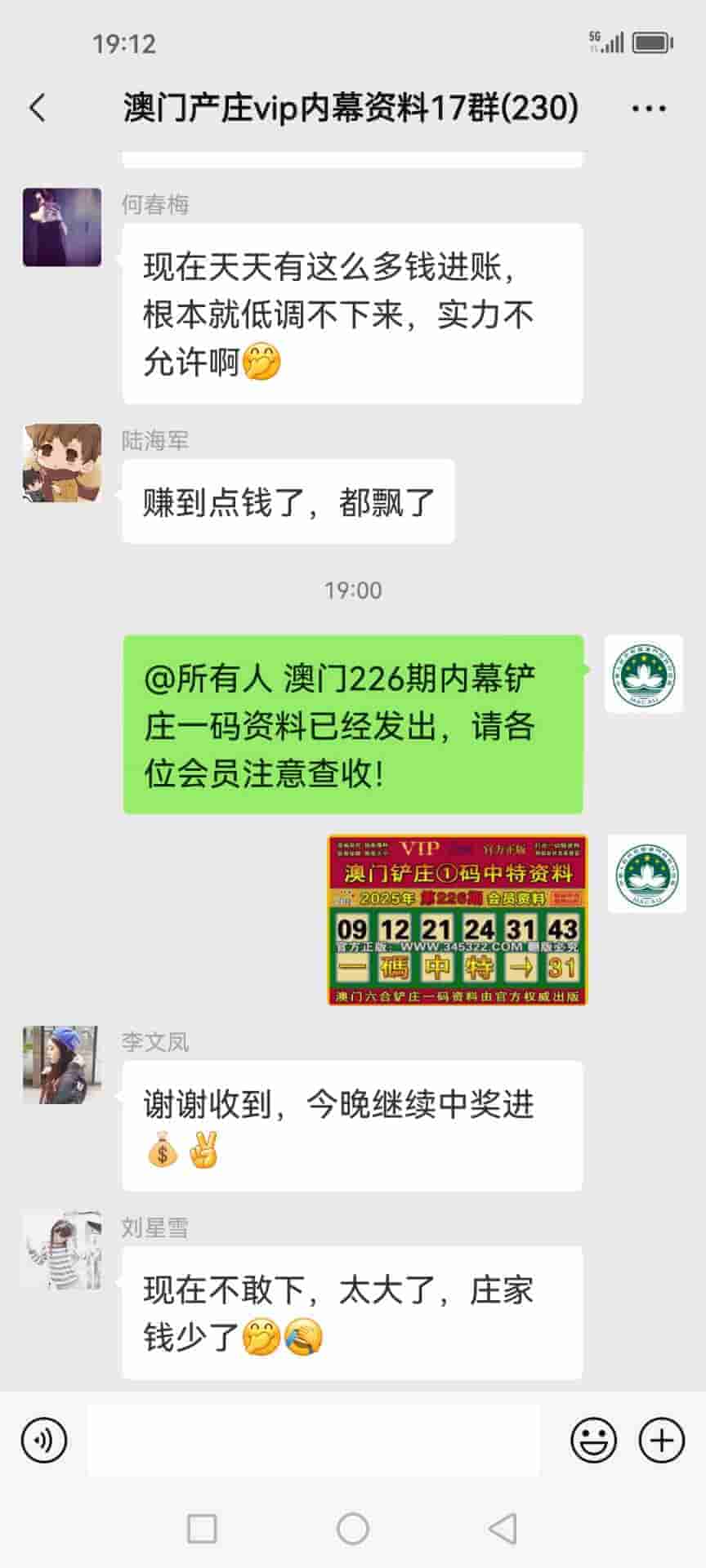706x1568 pixels.
Task: Open 李文凤's profile avatar
Action: click(x=62, y=1065)
